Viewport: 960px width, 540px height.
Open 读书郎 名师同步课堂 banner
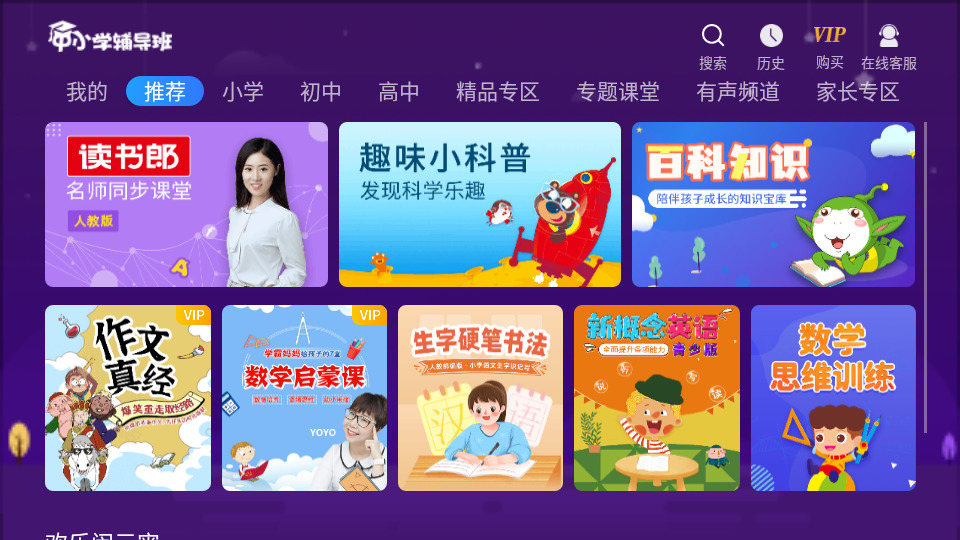(x=186, y=205)
